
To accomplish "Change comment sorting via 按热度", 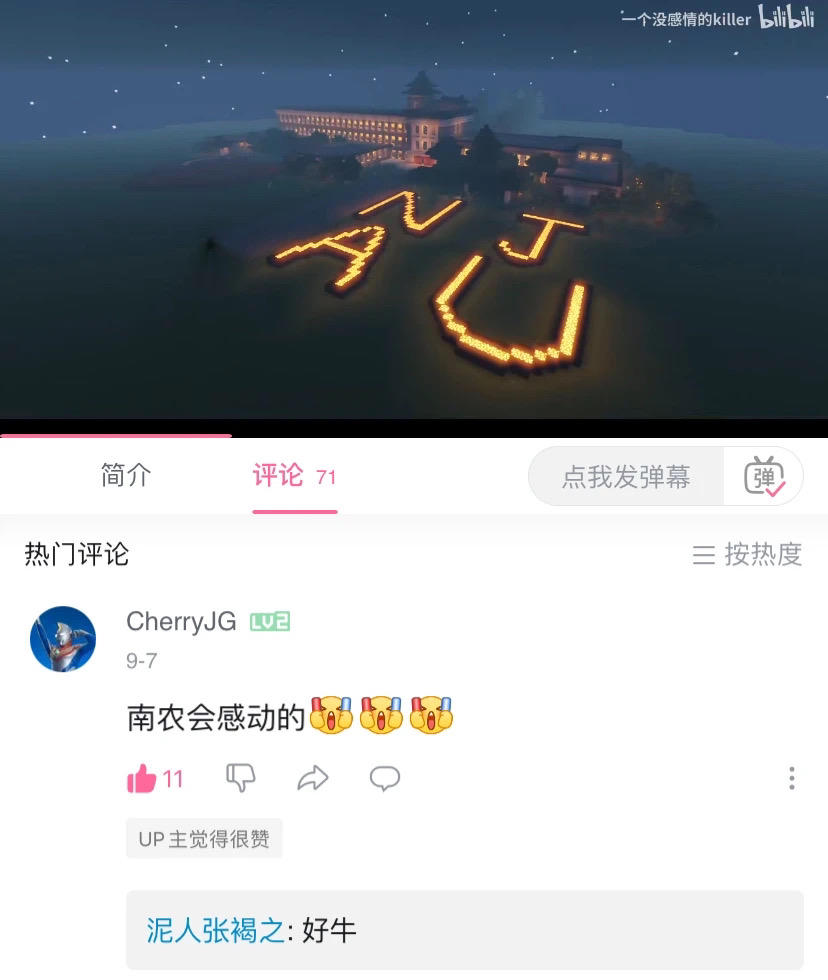I will click(x=748, y=554).
